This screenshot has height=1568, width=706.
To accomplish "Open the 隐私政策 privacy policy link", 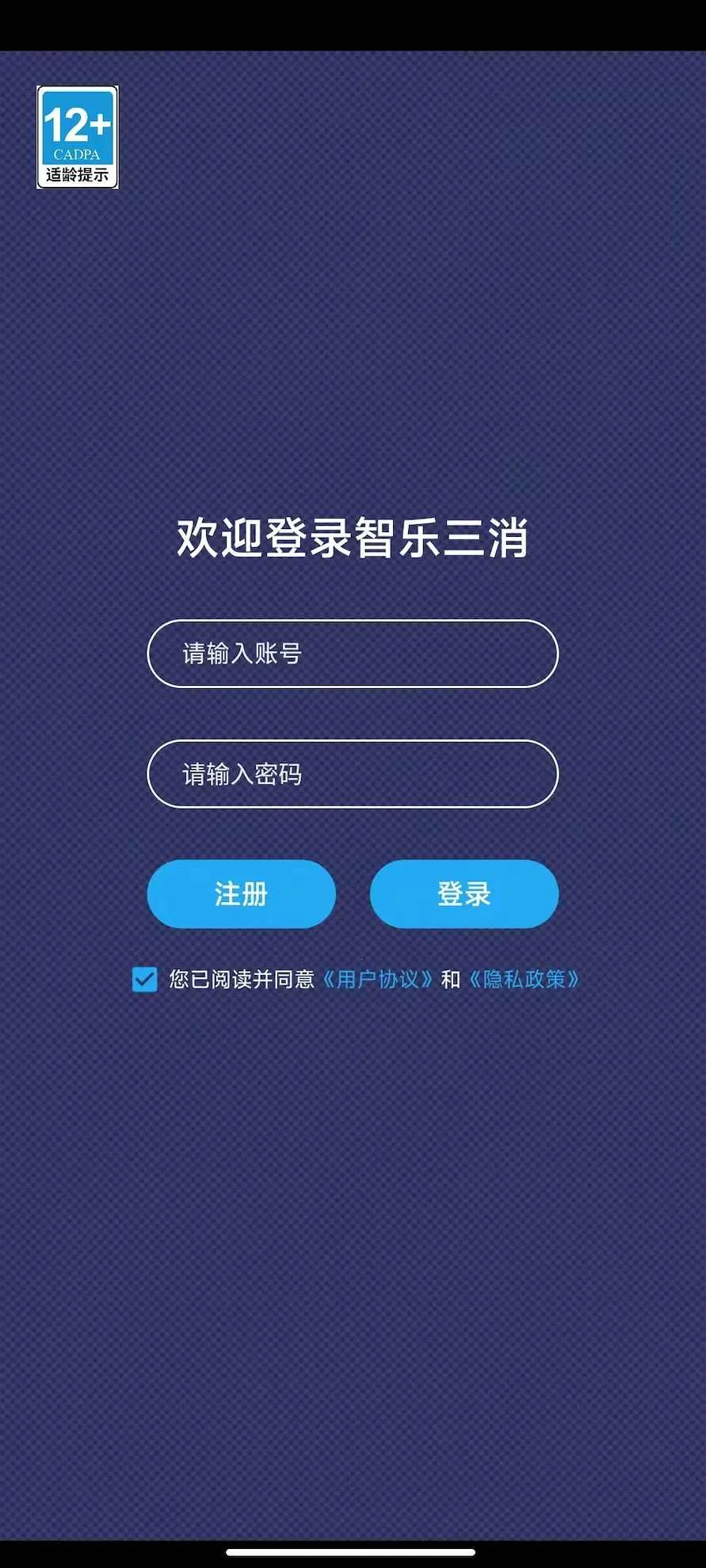I will pos(524,980).
